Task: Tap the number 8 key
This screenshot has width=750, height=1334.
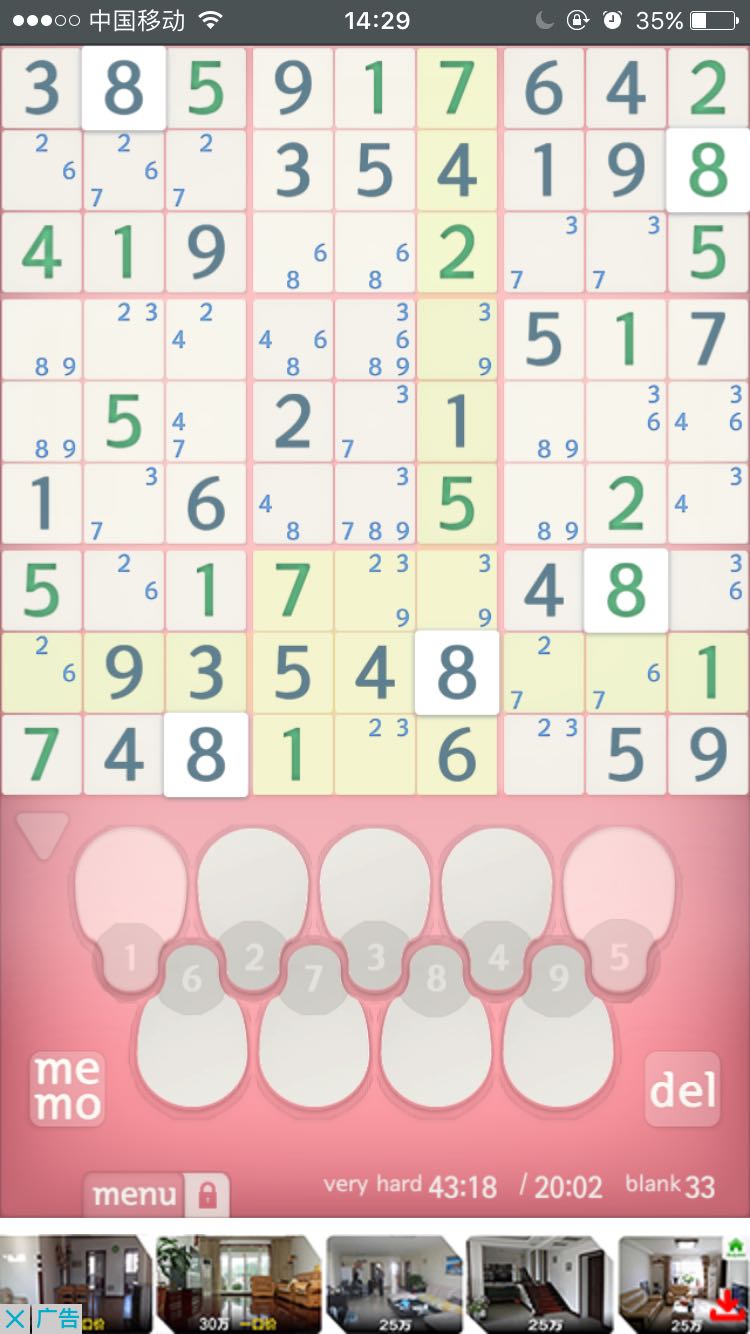Action: [x=436, y=1040]
